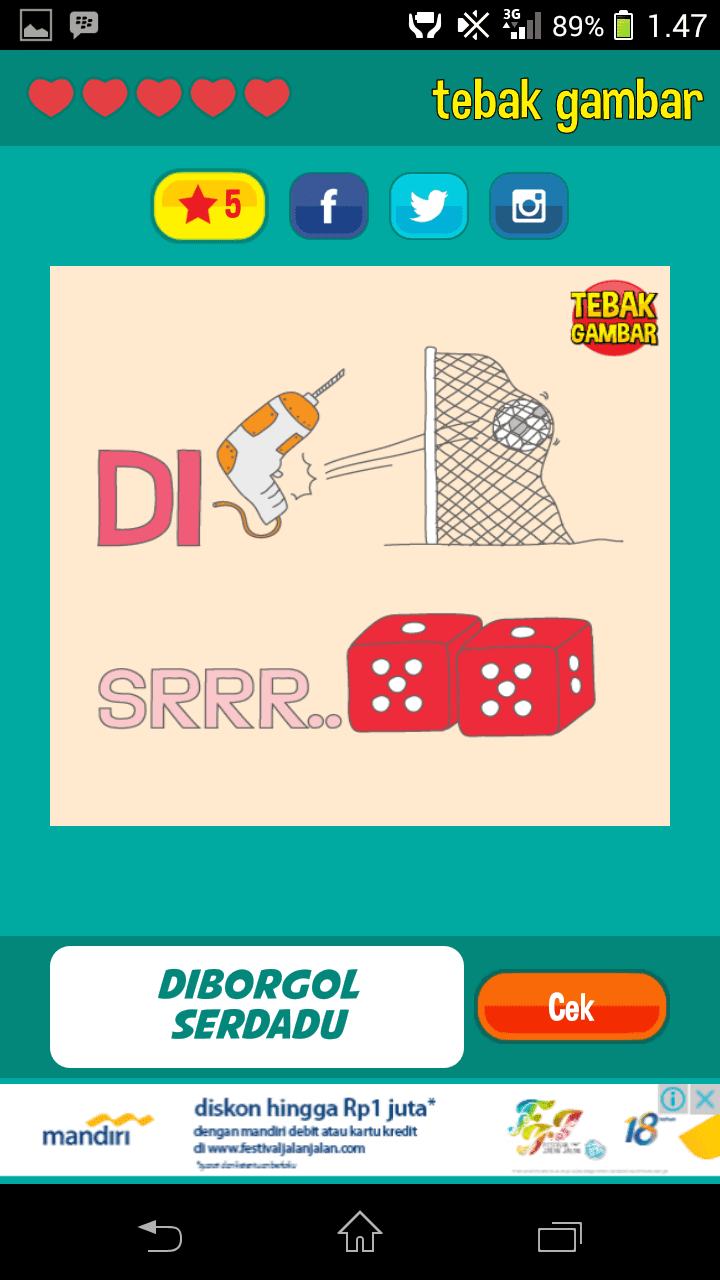Share the puzzle on Twitter
The width and height of the screenshot is (720, 1280).
click(428, 206)
